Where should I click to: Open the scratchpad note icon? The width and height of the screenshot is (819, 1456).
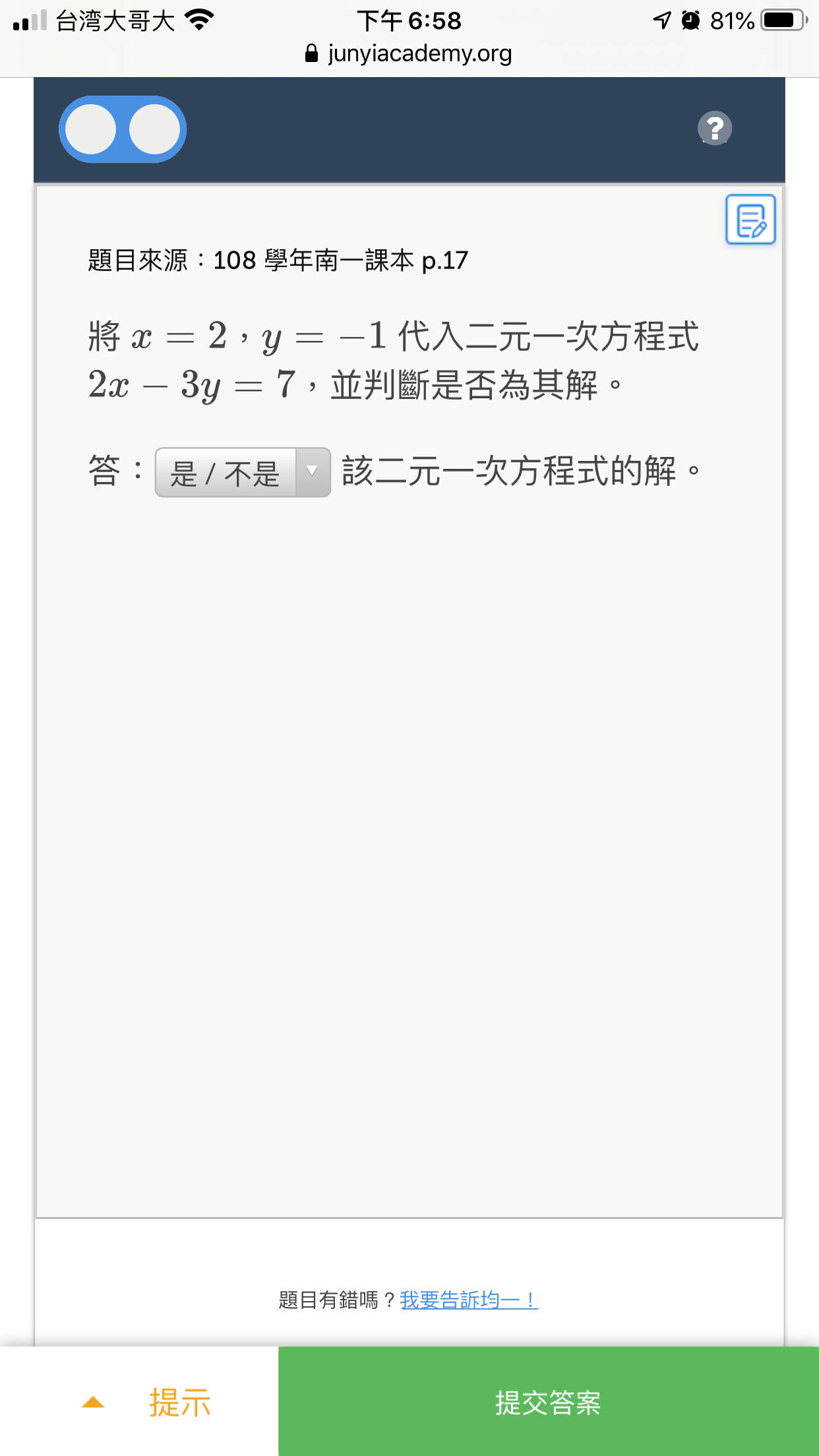click(x=750, y=220)
